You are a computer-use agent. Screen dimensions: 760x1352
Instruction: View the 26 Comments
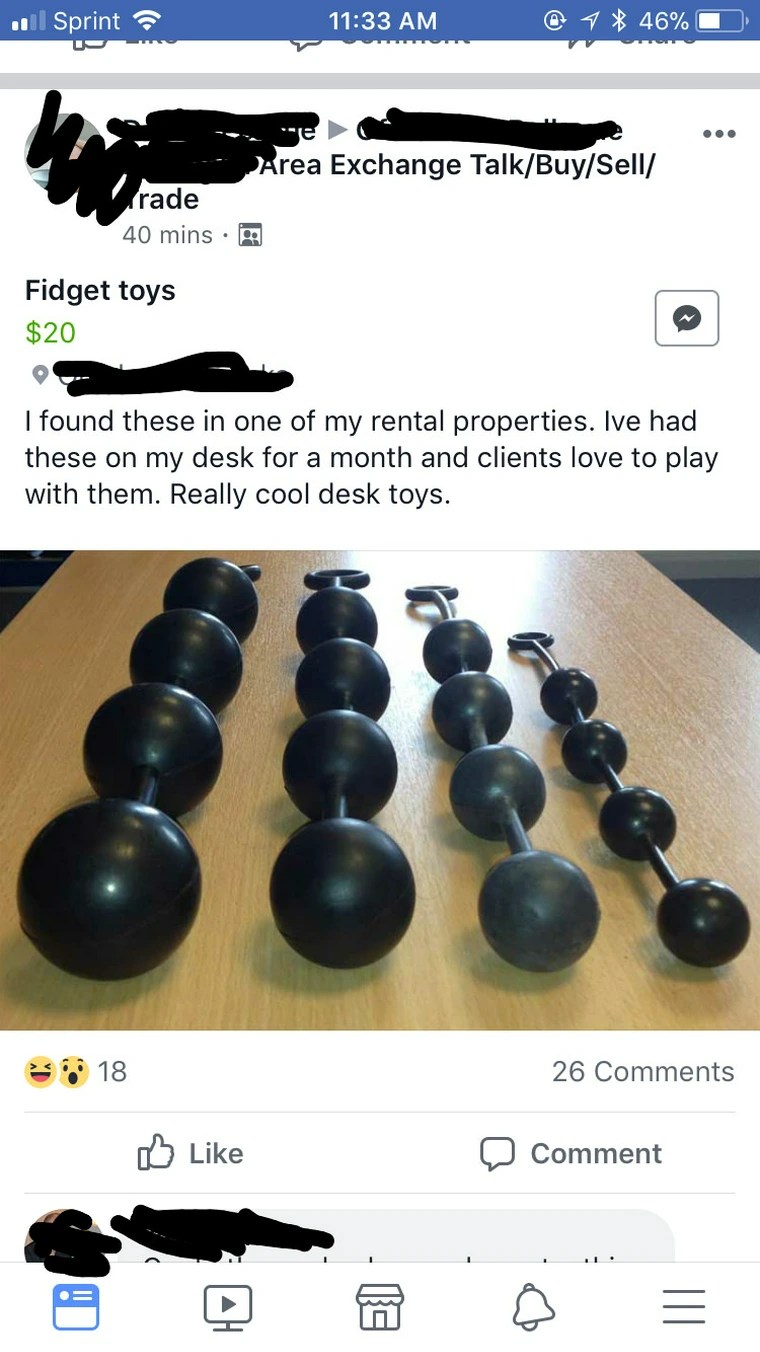642,1071
